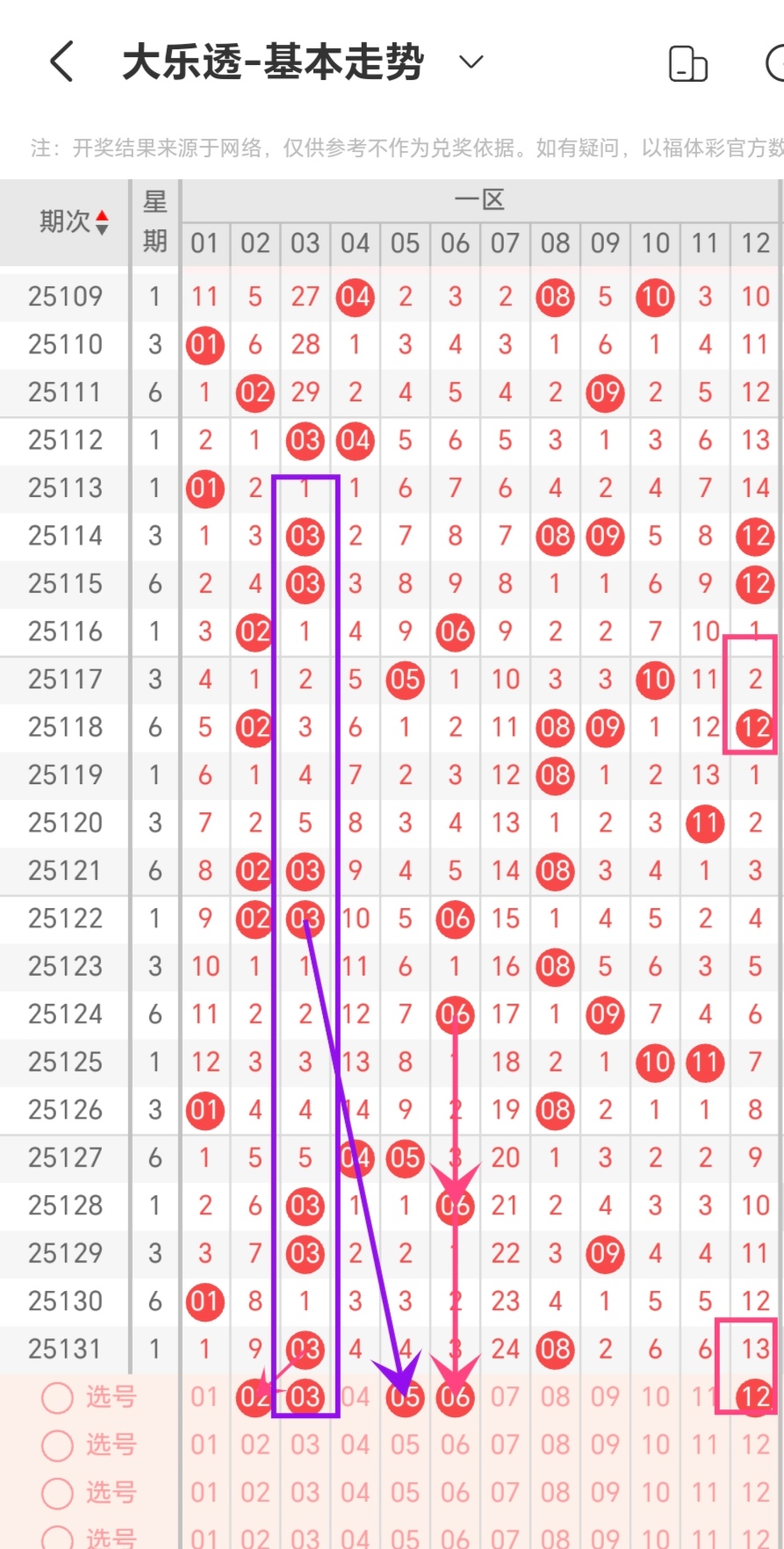
Task: Tap the screen rotation icon in the header
Action: point(687,63)
